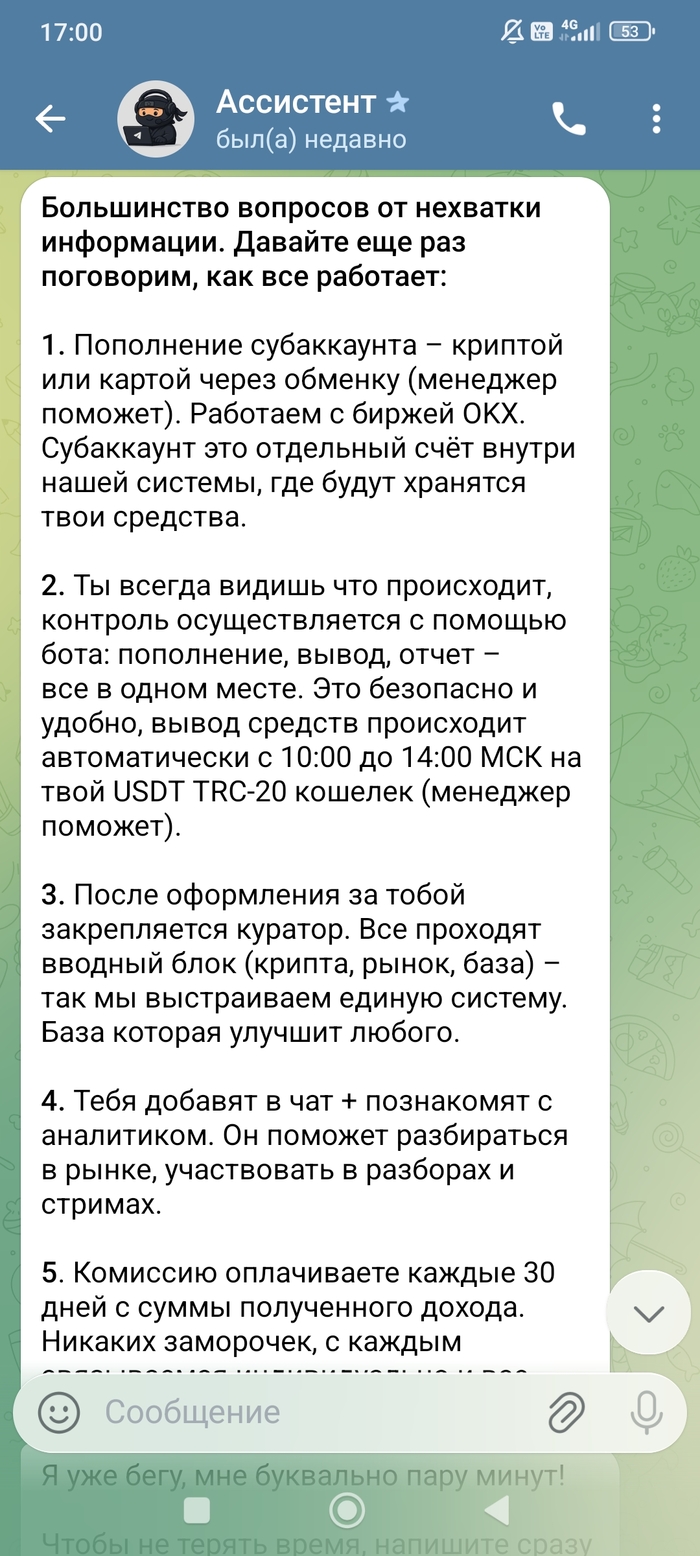The height and width of the screenshot is (1556, 700).
Task: Jump to the latest messages
Action: (648, 1313)
